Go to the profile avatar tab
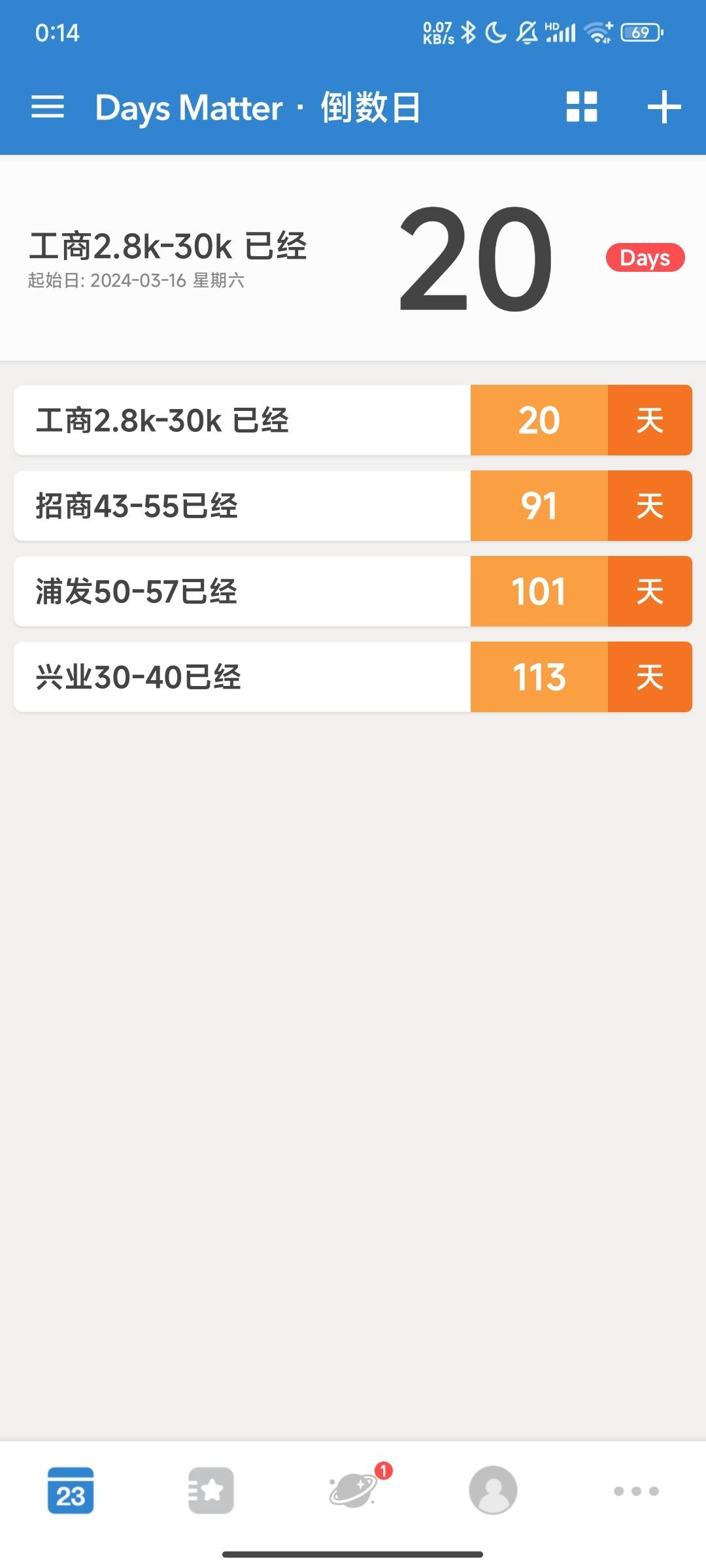Image resolution: width=706 pixels, height=1568 pixels. click(x=493, y=1490)
